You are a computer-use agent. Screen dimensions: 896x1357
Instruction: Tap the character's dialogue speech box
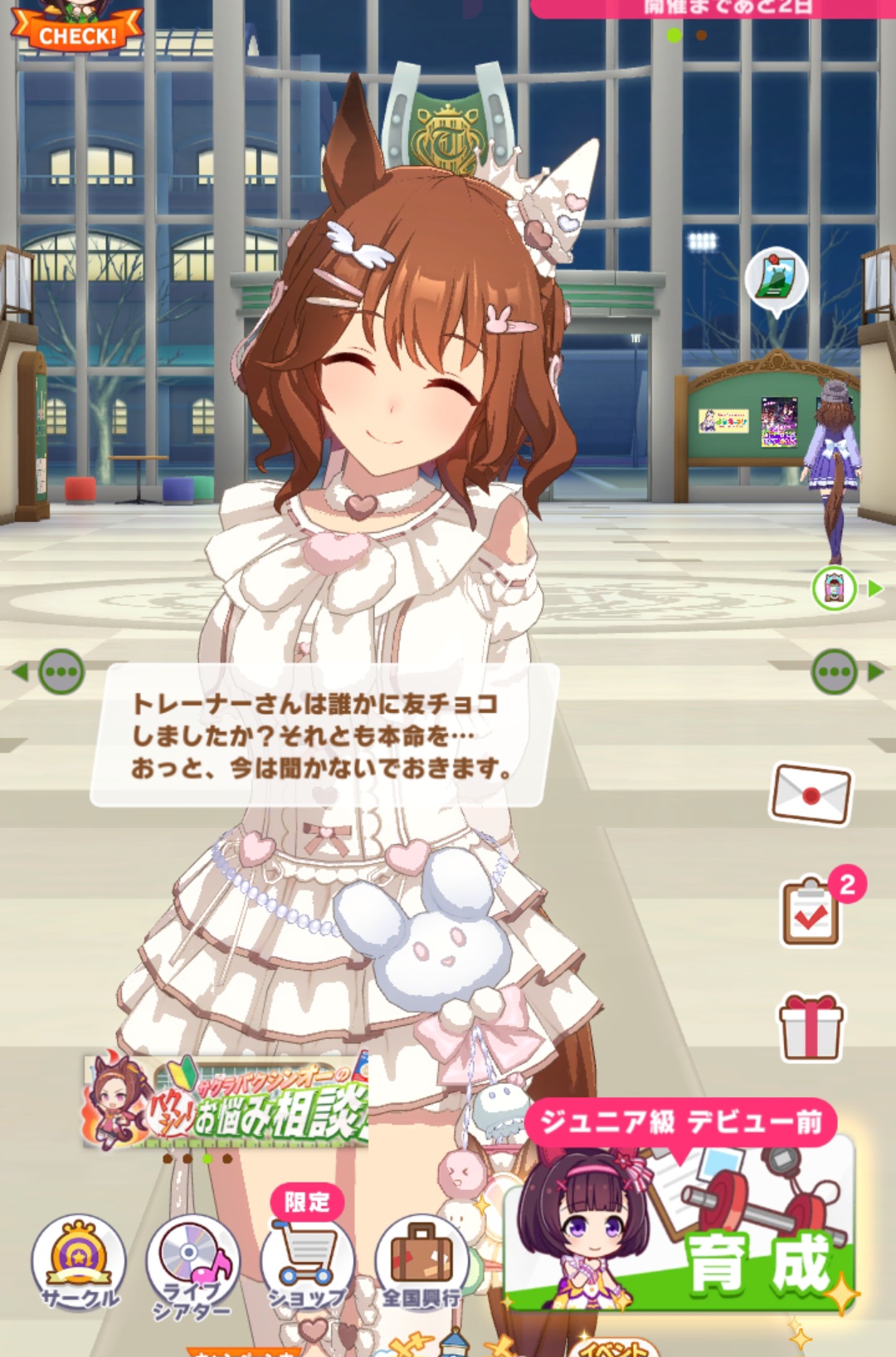(324, 735)
